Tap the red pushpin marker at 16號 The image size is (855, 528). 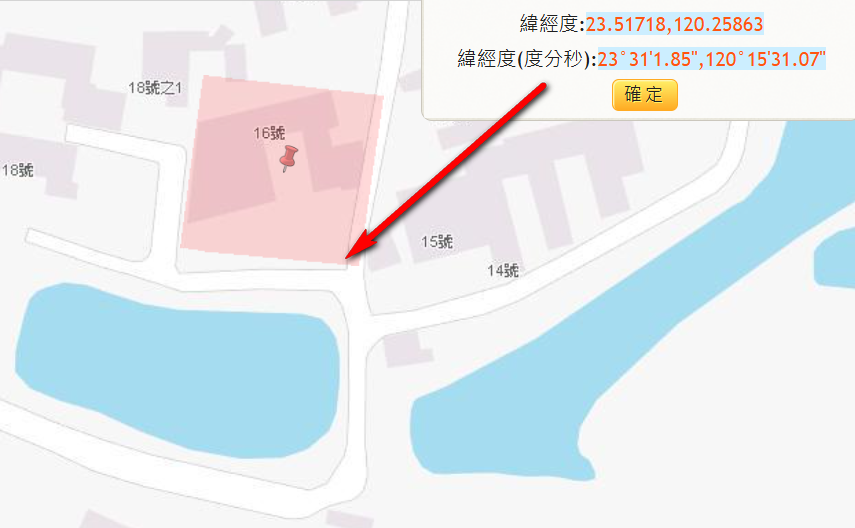click(x=290, y=157)
